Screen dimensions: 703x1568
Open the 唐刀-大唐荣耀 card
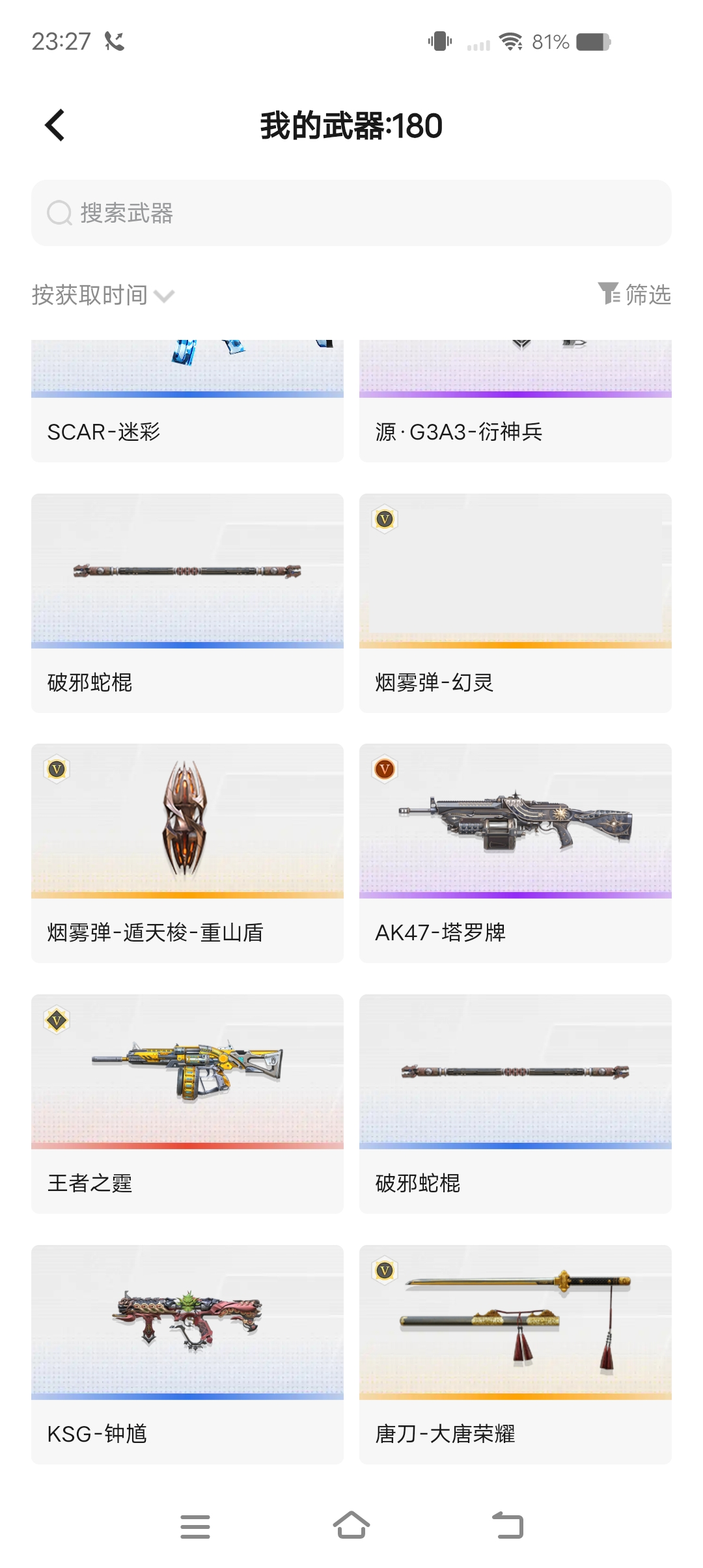[515, 1354]
